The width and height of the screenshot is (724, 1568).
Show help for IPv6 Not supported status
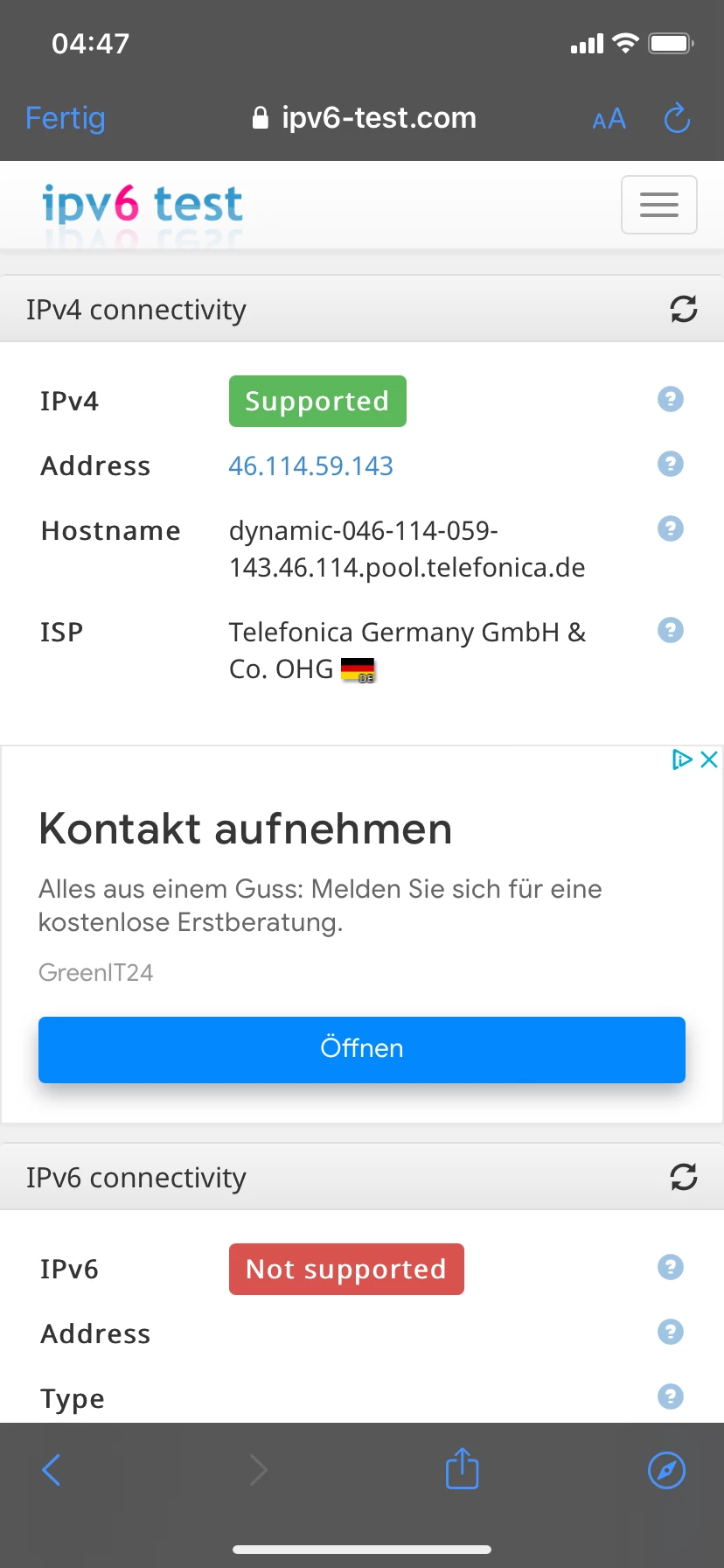(670, 1267)
